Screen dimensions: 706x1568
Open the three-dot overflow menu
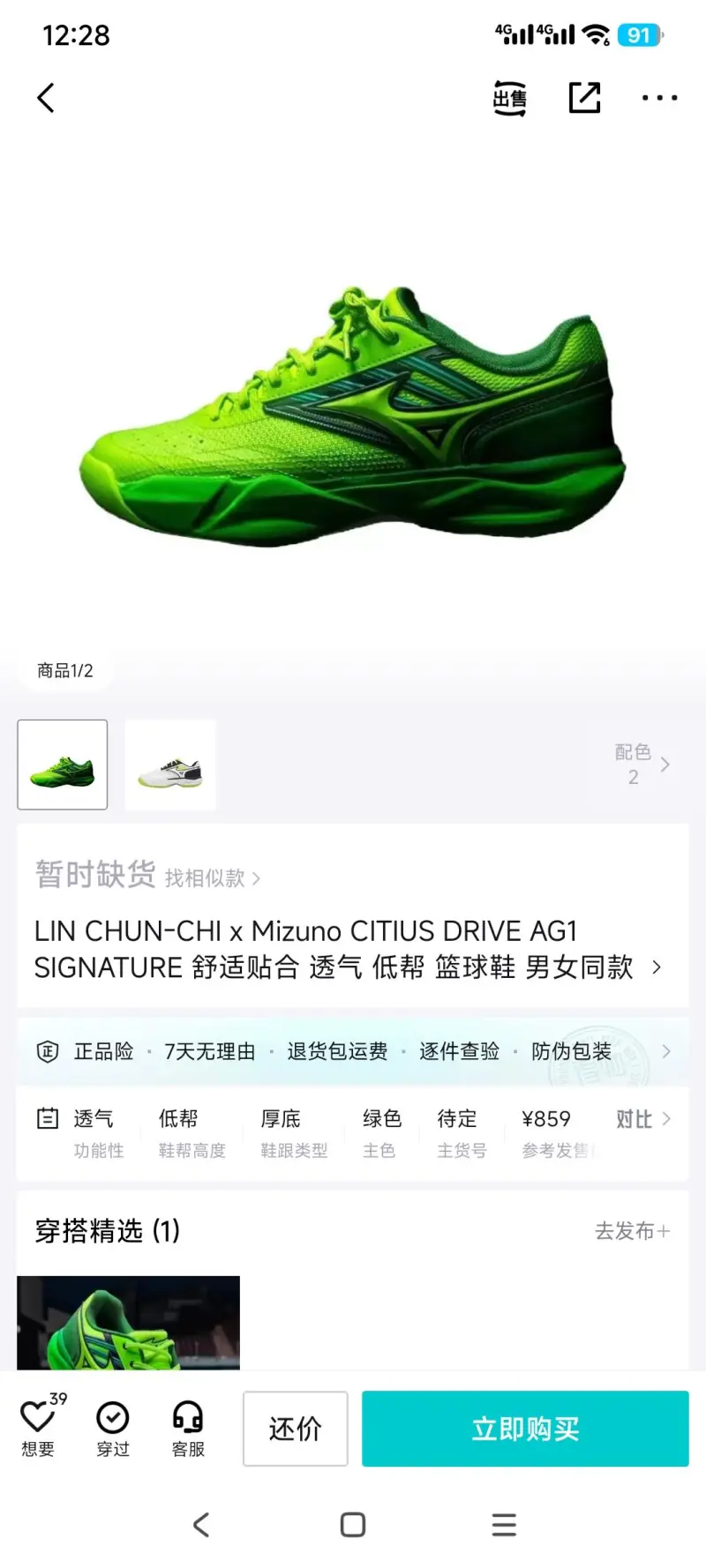coord(659,98)
